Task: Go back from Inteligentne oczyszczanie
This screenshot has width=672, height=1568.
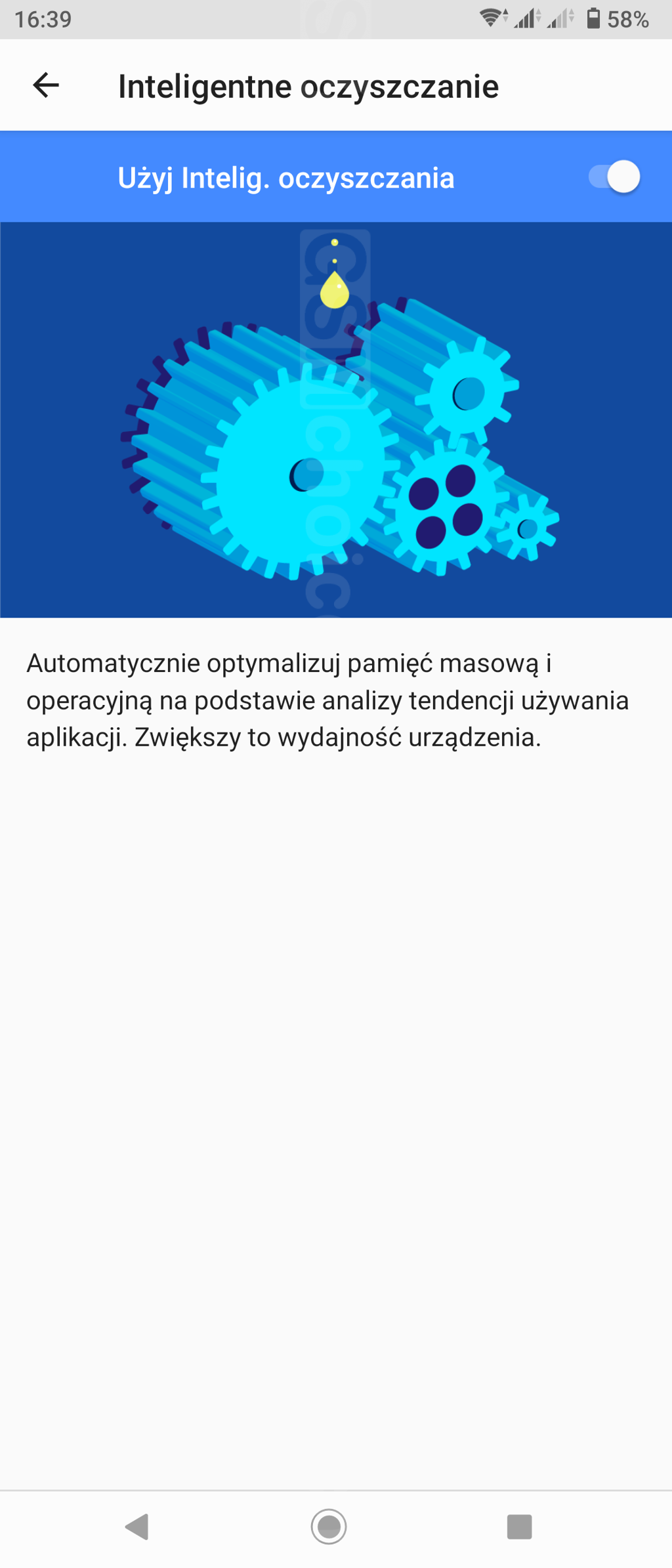Action: pos(46,85)
